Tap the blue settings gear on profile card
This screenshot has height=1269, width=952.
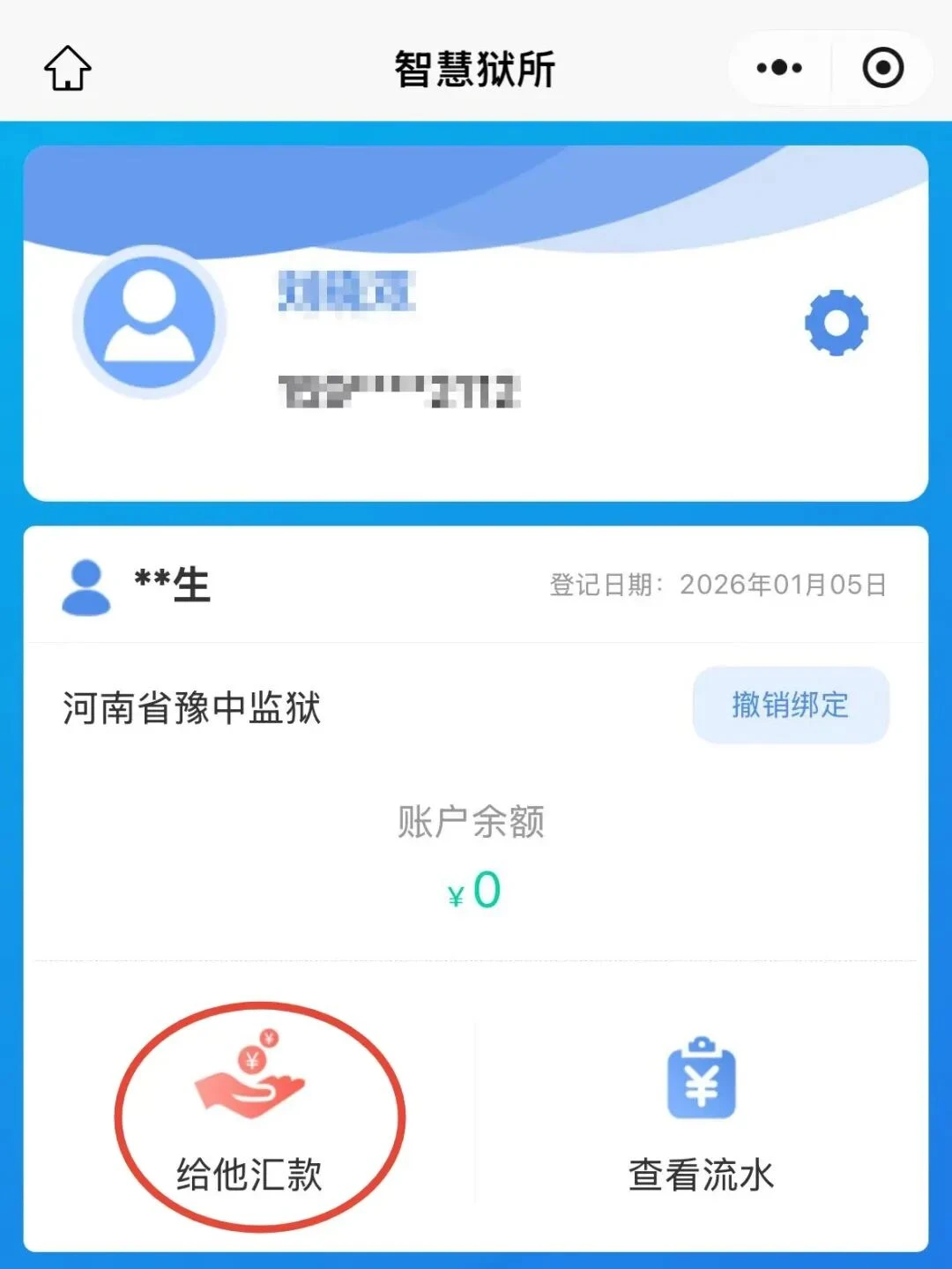(x=836, y=325)
